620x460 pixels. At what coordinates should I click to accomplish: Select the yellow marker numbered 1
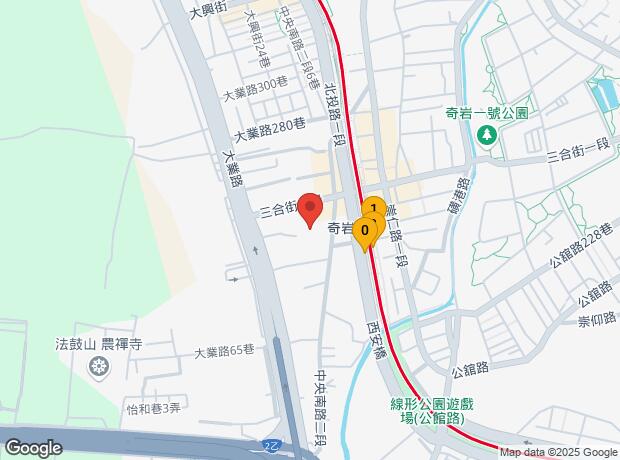point(374,208)
